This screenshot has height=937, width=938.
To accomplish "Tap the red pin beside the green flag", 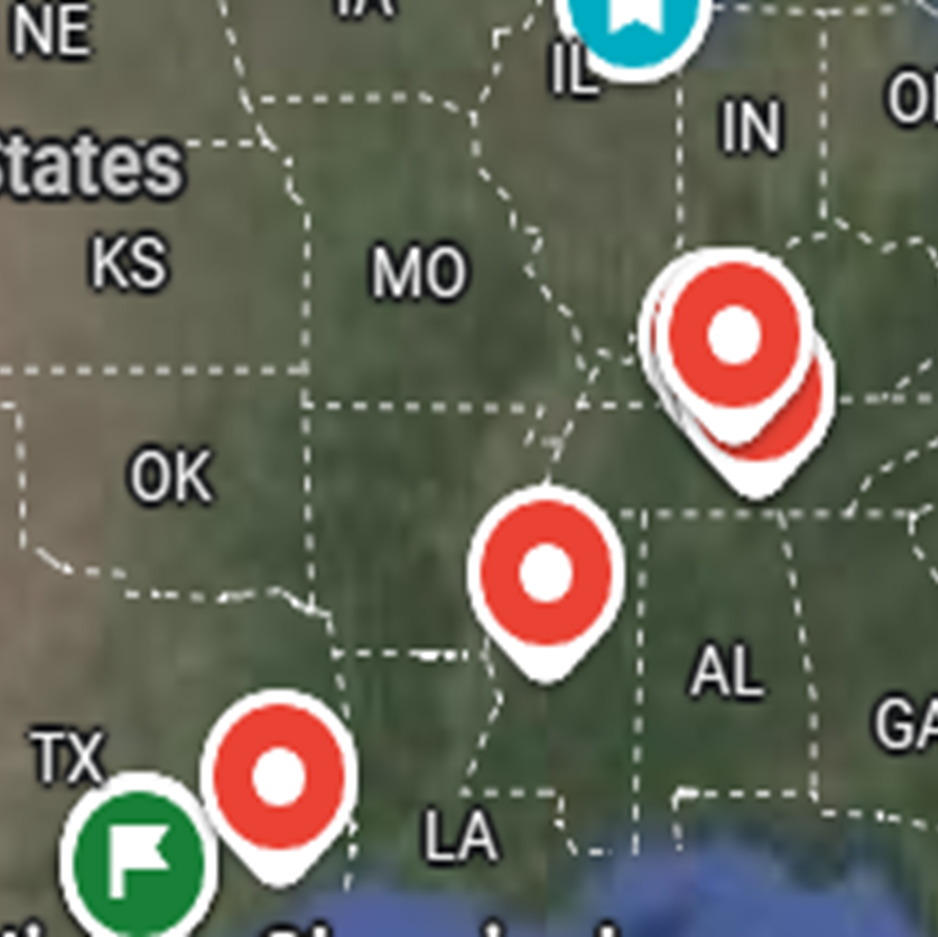I will (x=279, y=778).
